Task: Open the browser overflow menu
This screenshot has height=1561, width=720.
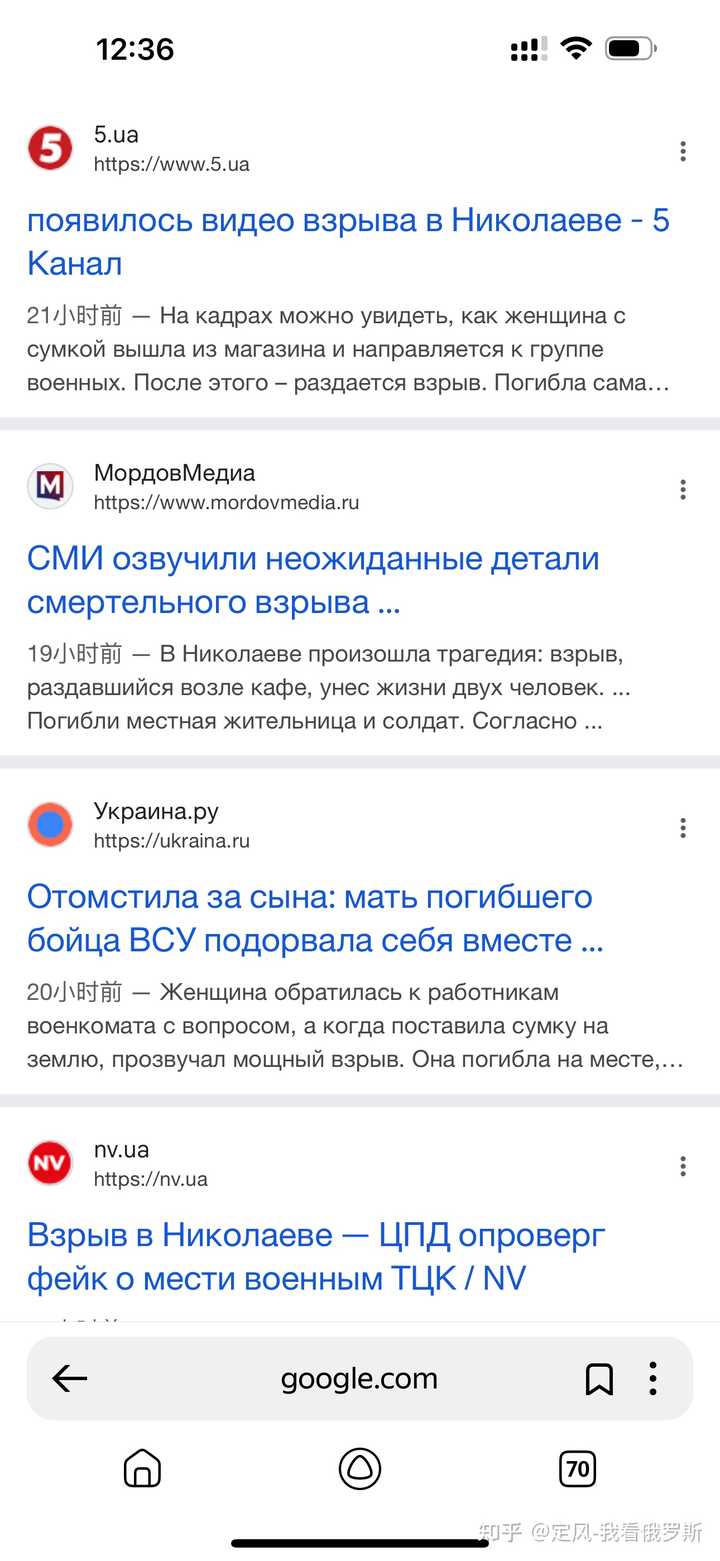Action: [652, 1379]
